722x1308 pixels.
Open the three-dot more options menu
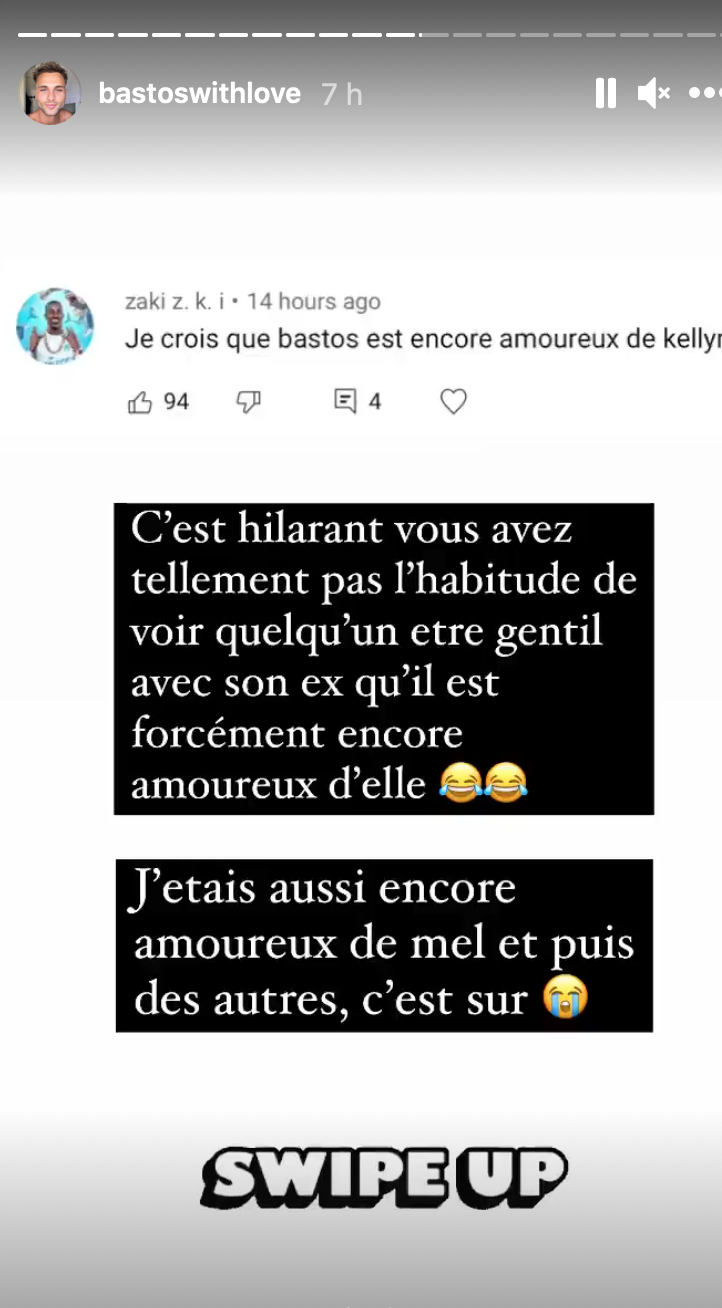(705, 94)
